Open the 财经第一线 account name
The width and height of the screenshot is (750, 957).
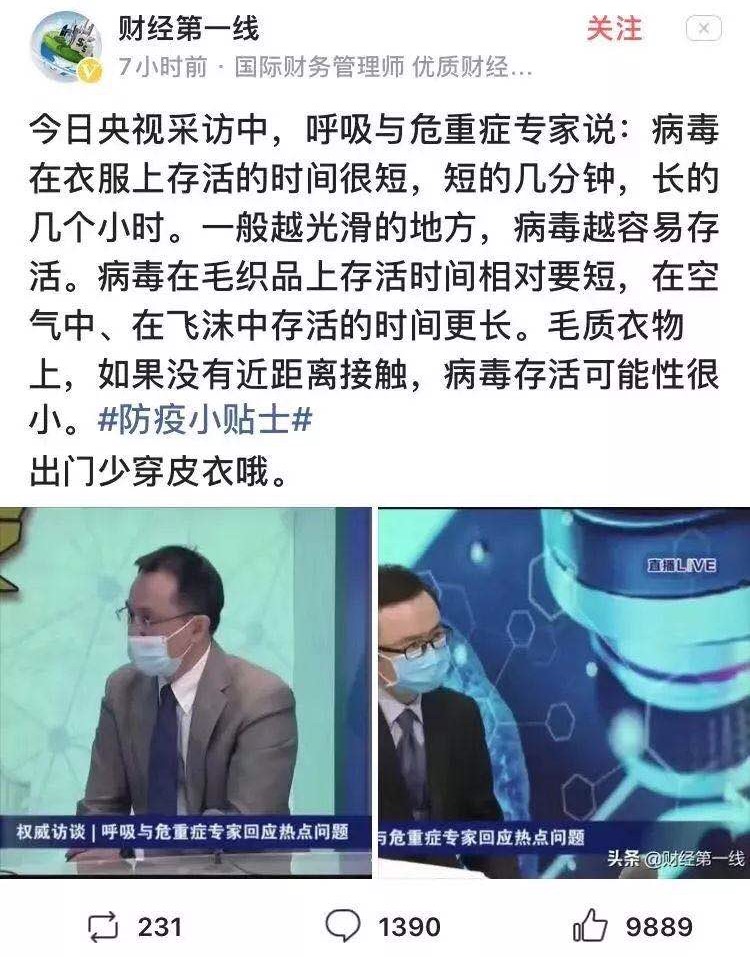pyautogui.click(x=188, y=29)
